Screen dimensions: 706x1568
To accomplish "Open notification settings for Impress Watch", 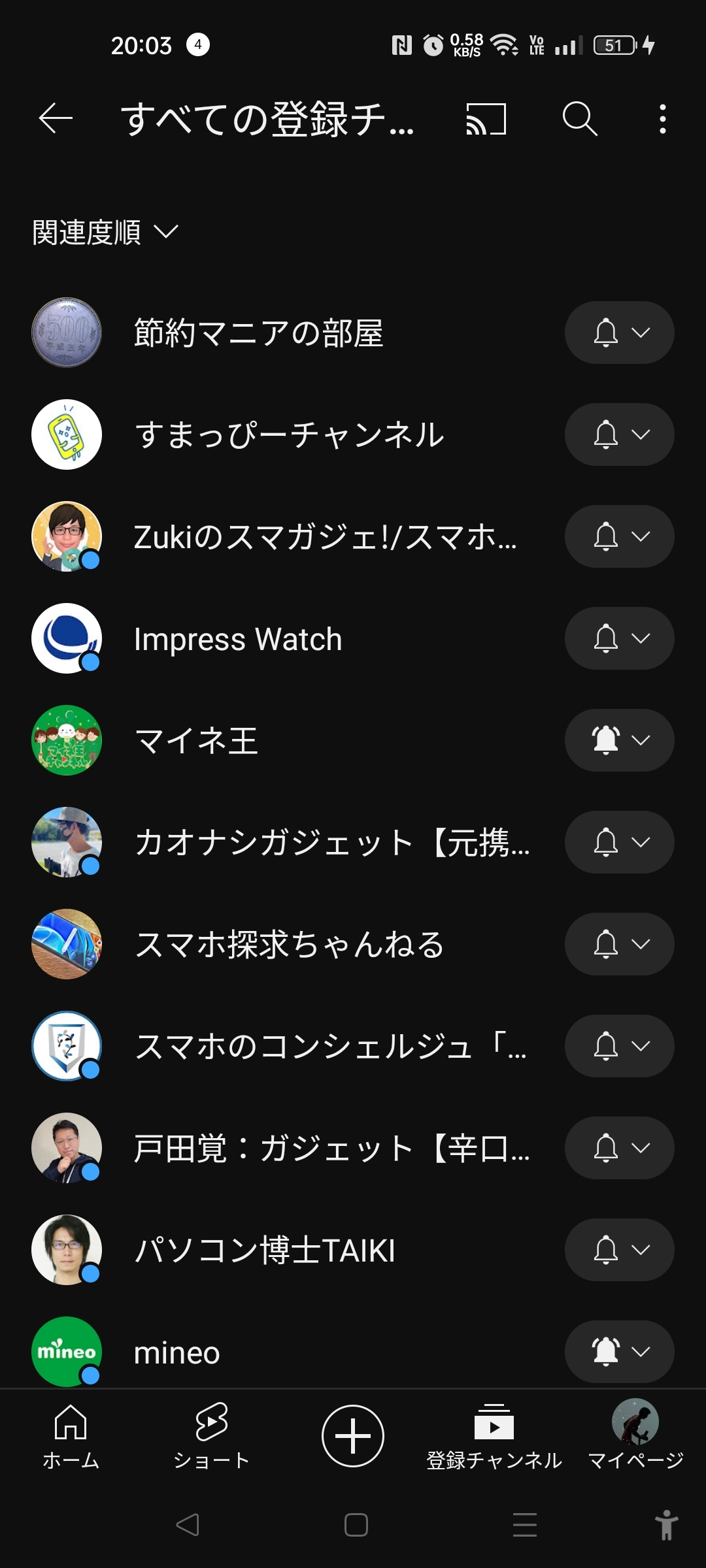I will pos(619,638).
